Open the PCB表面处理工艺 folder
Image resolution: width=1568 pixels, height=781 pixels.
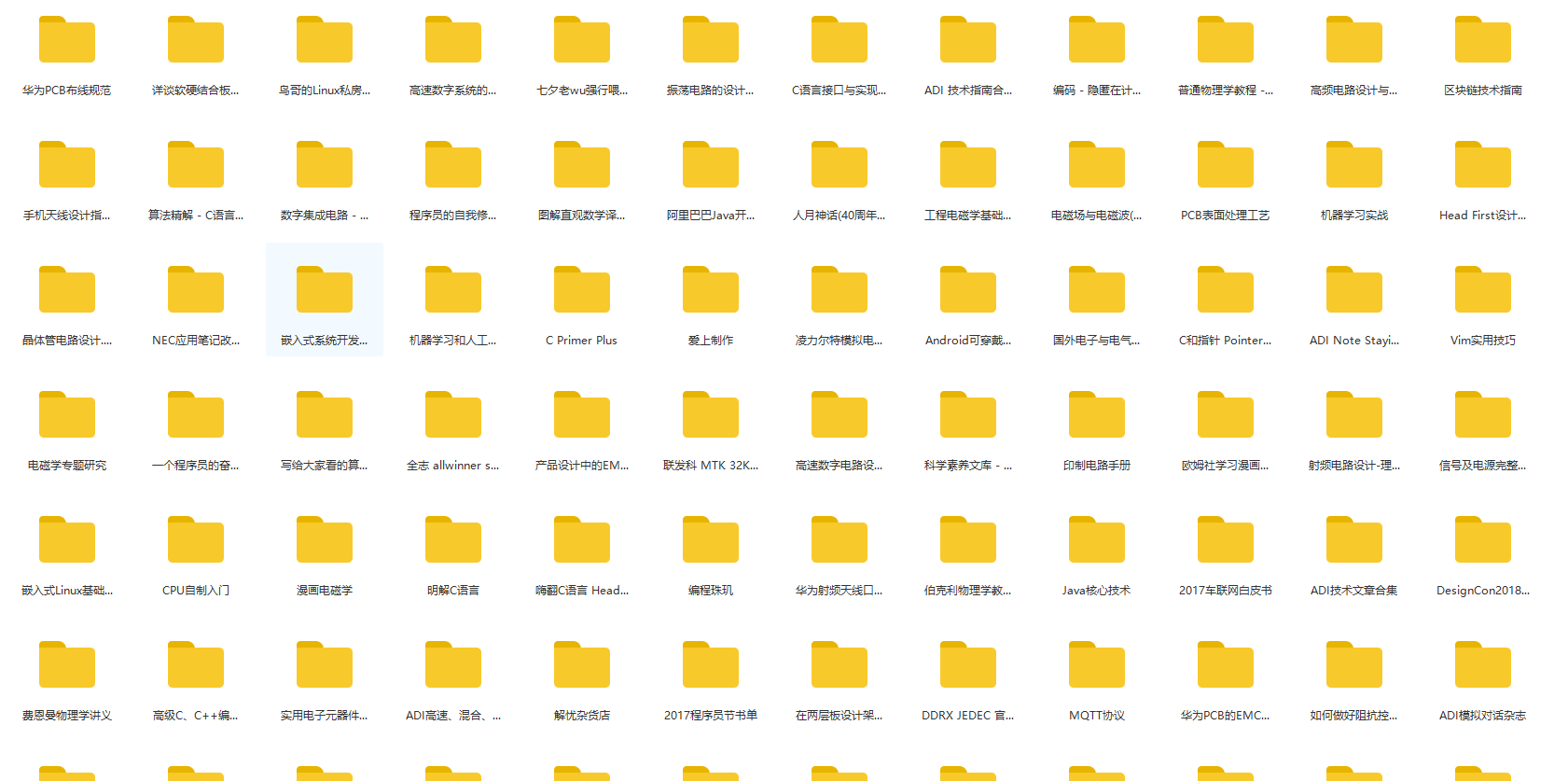point(1226,167)
